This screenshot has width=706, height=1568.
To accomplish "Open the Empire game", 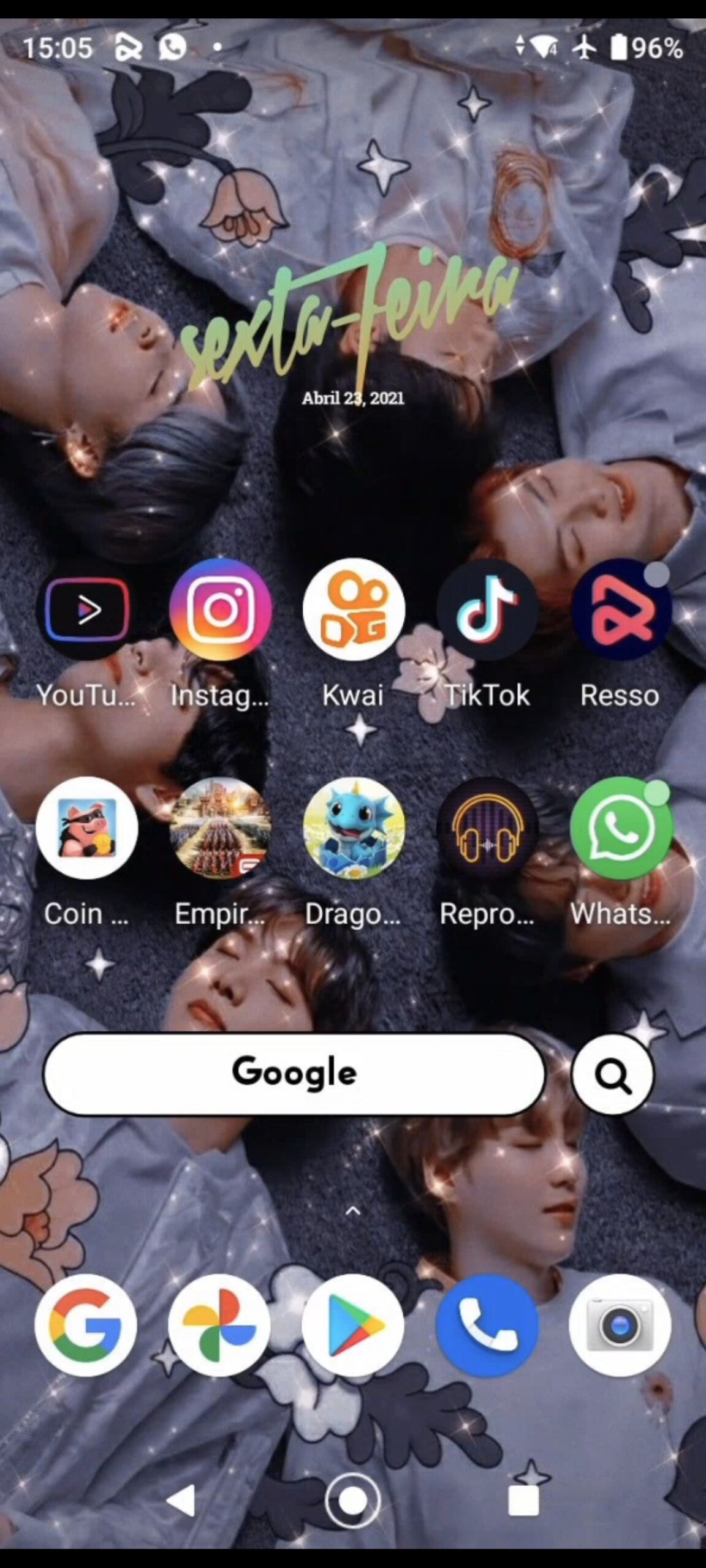I will tap(220, 828).
